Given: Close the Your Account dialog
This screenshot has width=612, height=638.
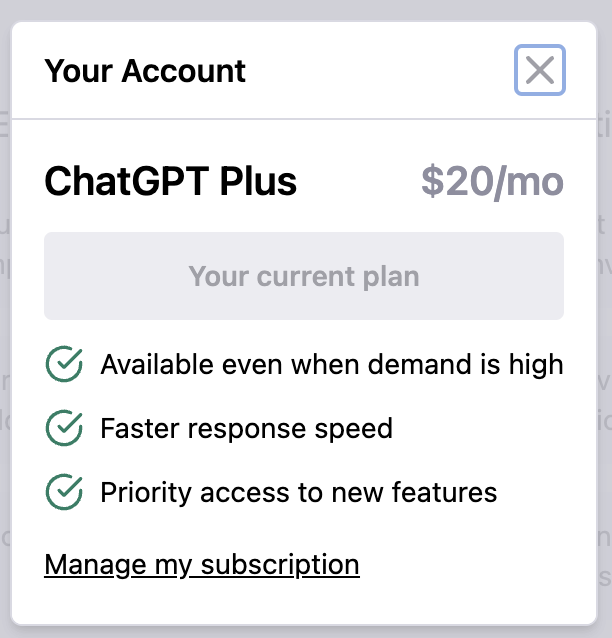Looking at the screenshot, I should 540,71.
